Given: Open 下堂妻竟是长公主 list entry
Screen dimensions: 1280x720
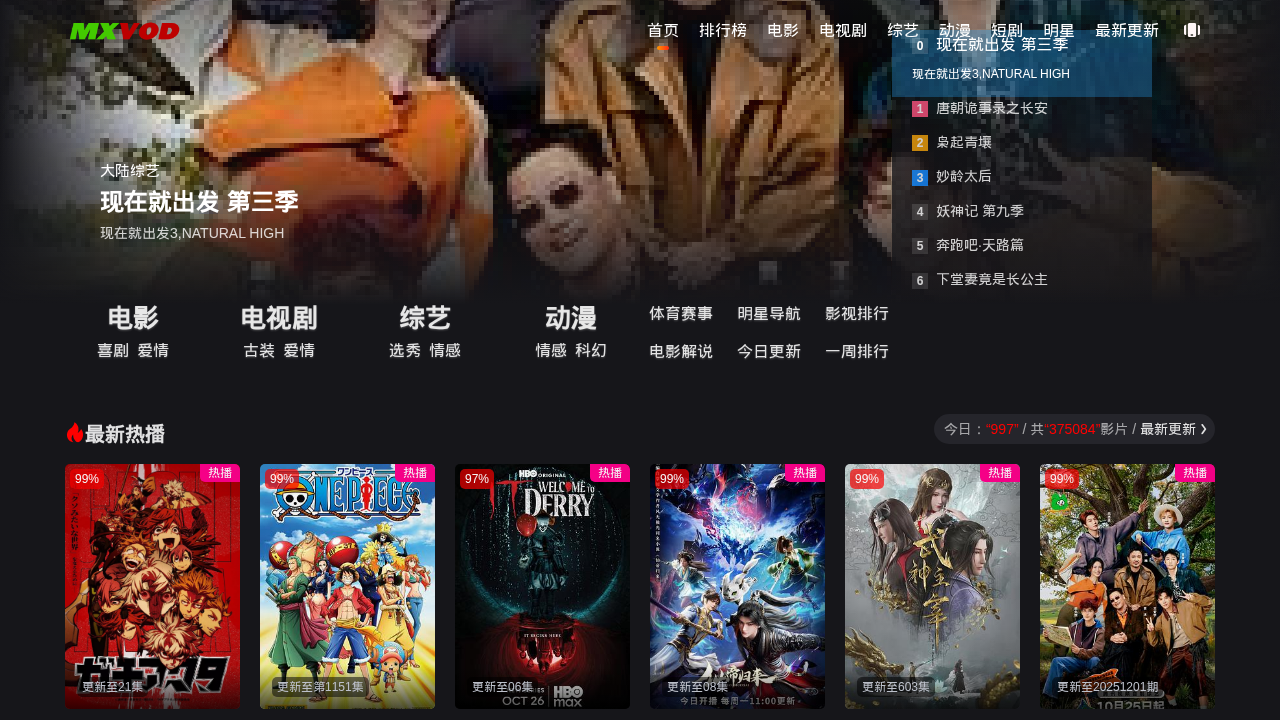Looking at the screenshot, I should pos(991,279).
